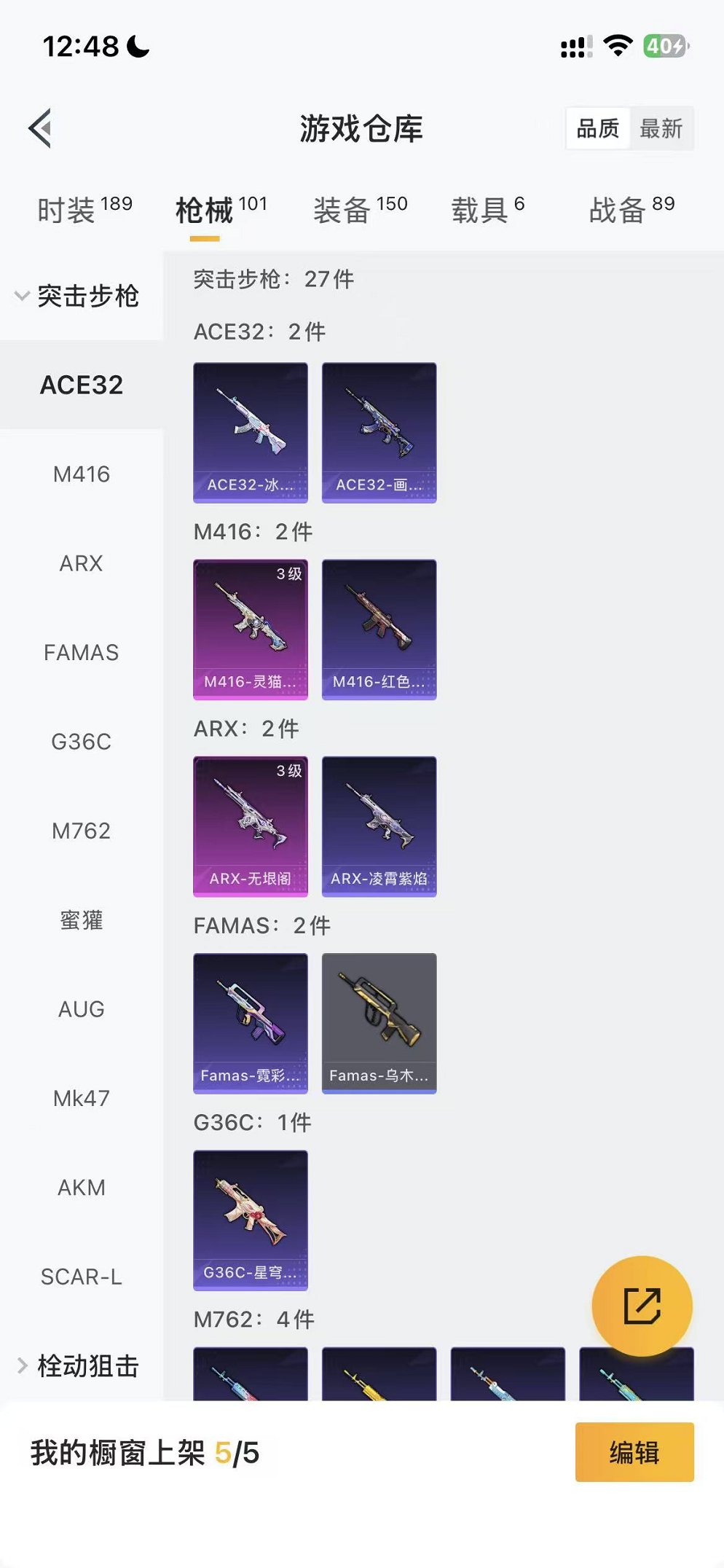Sort items by 品质

[x=597, y=129]
